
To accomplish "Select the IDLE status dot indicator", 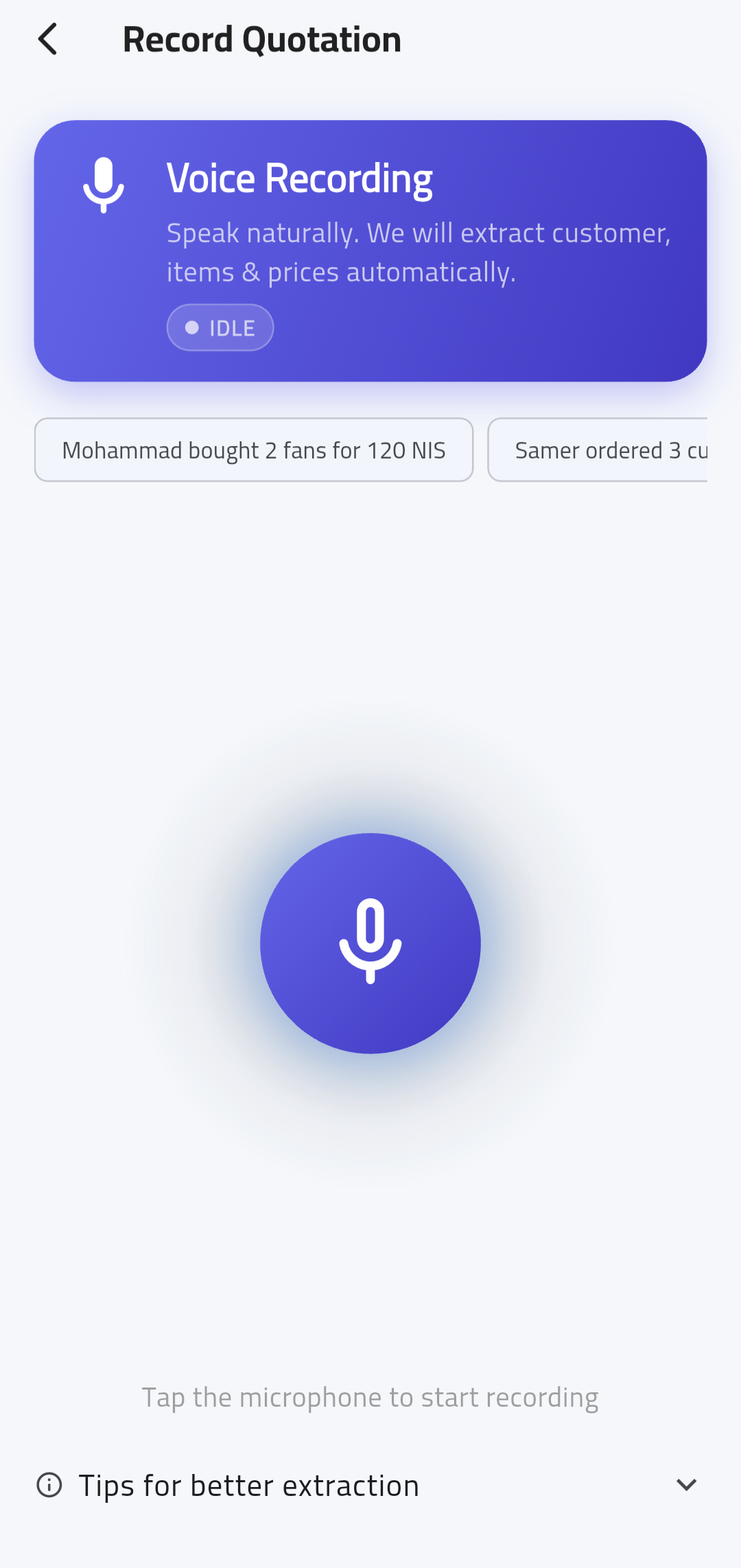I will 191,327.
